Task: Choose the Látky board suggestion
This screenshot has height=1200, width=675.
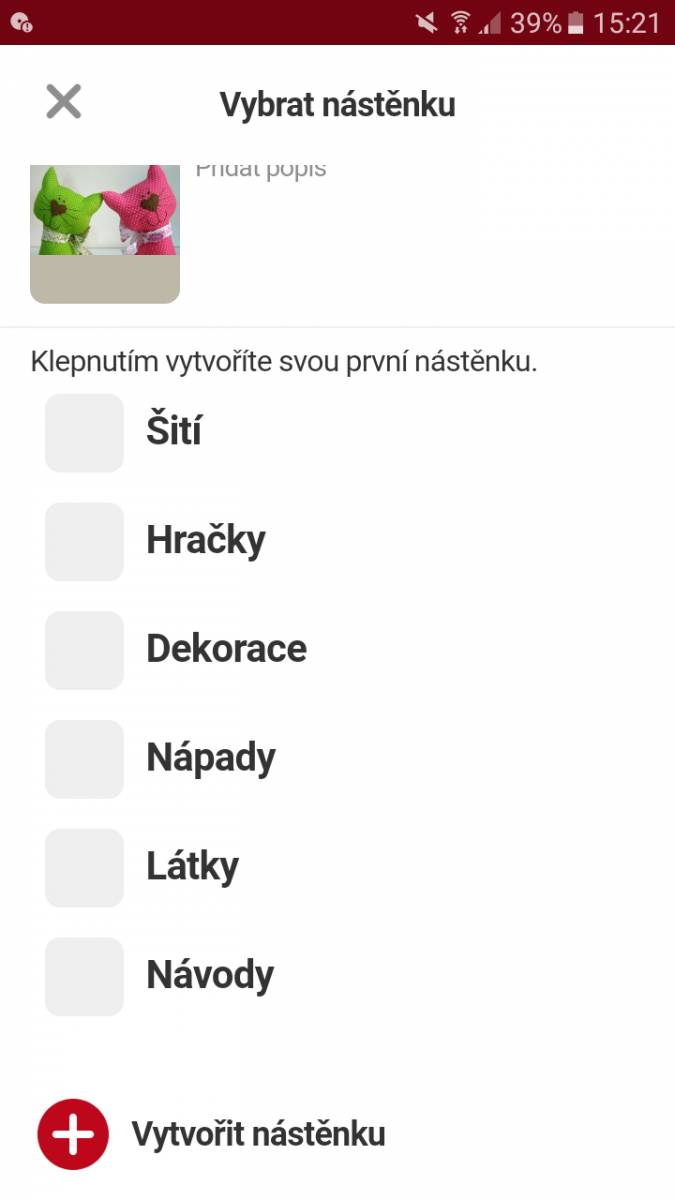Action: tap(337, 868)
